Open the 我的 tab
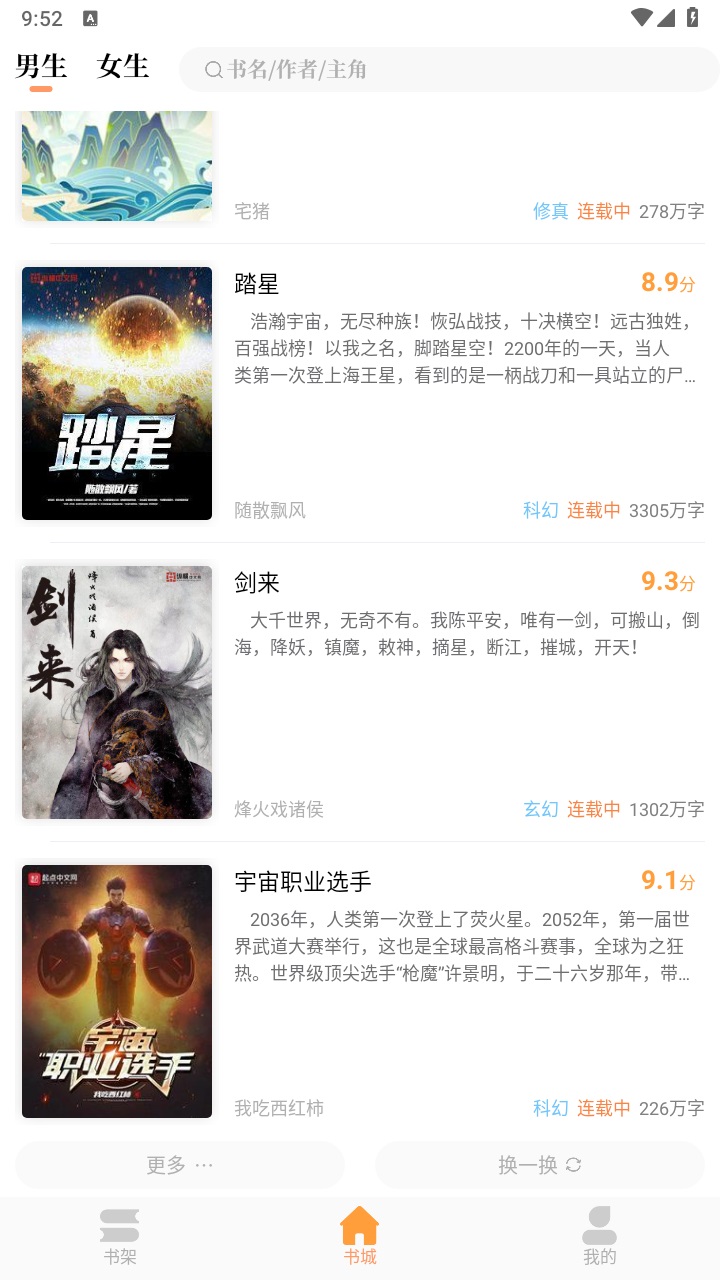This screenshot has width=720, height=1280. [600, 1237]
